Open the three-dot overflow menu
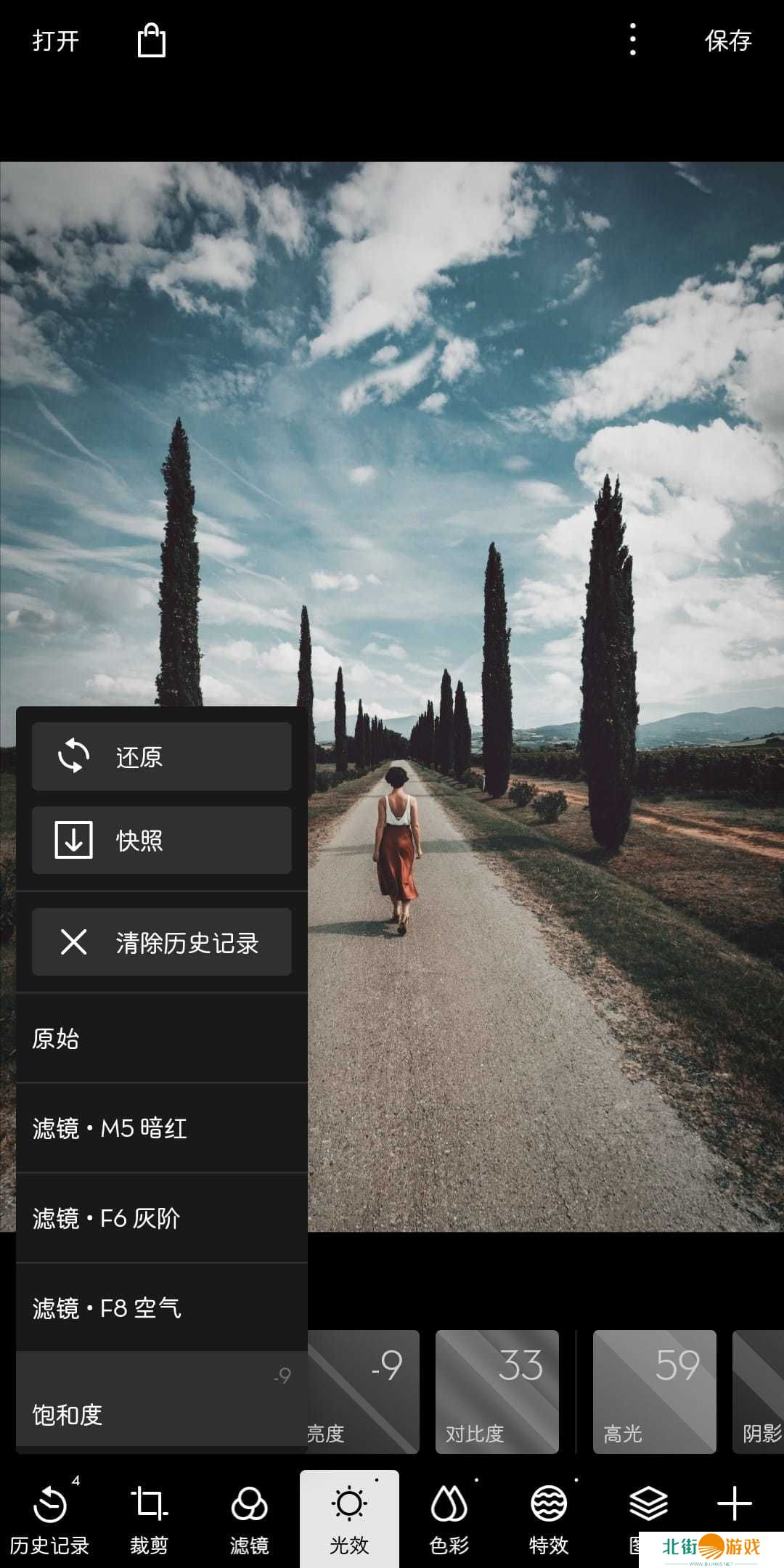 (x=633, y=39)
